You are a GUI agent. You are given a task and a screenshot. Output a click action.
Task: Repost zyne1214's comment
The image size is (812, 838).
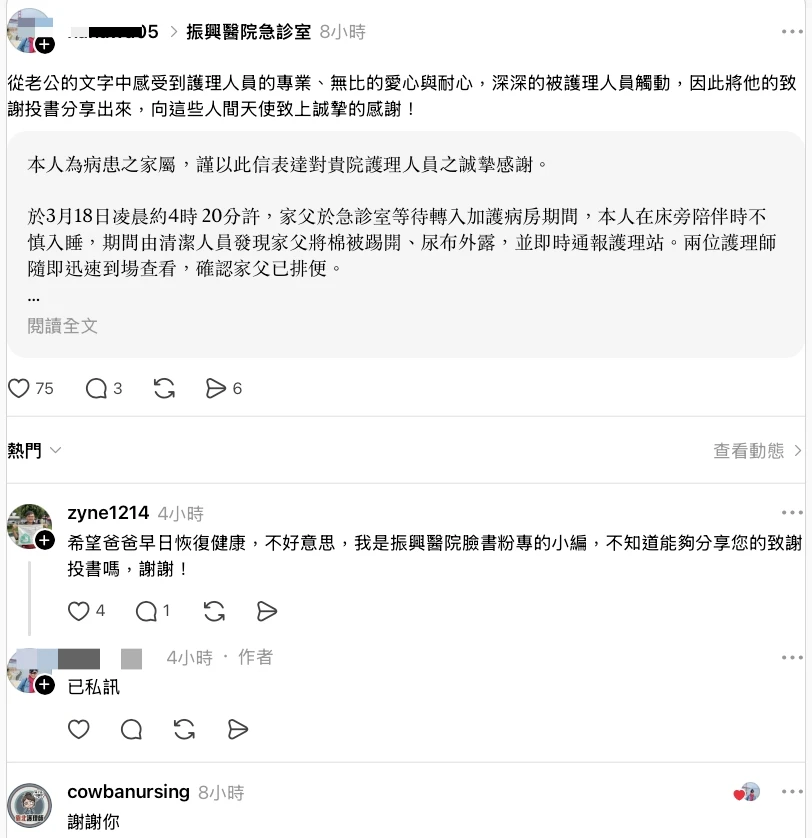(x=213, y=610)
